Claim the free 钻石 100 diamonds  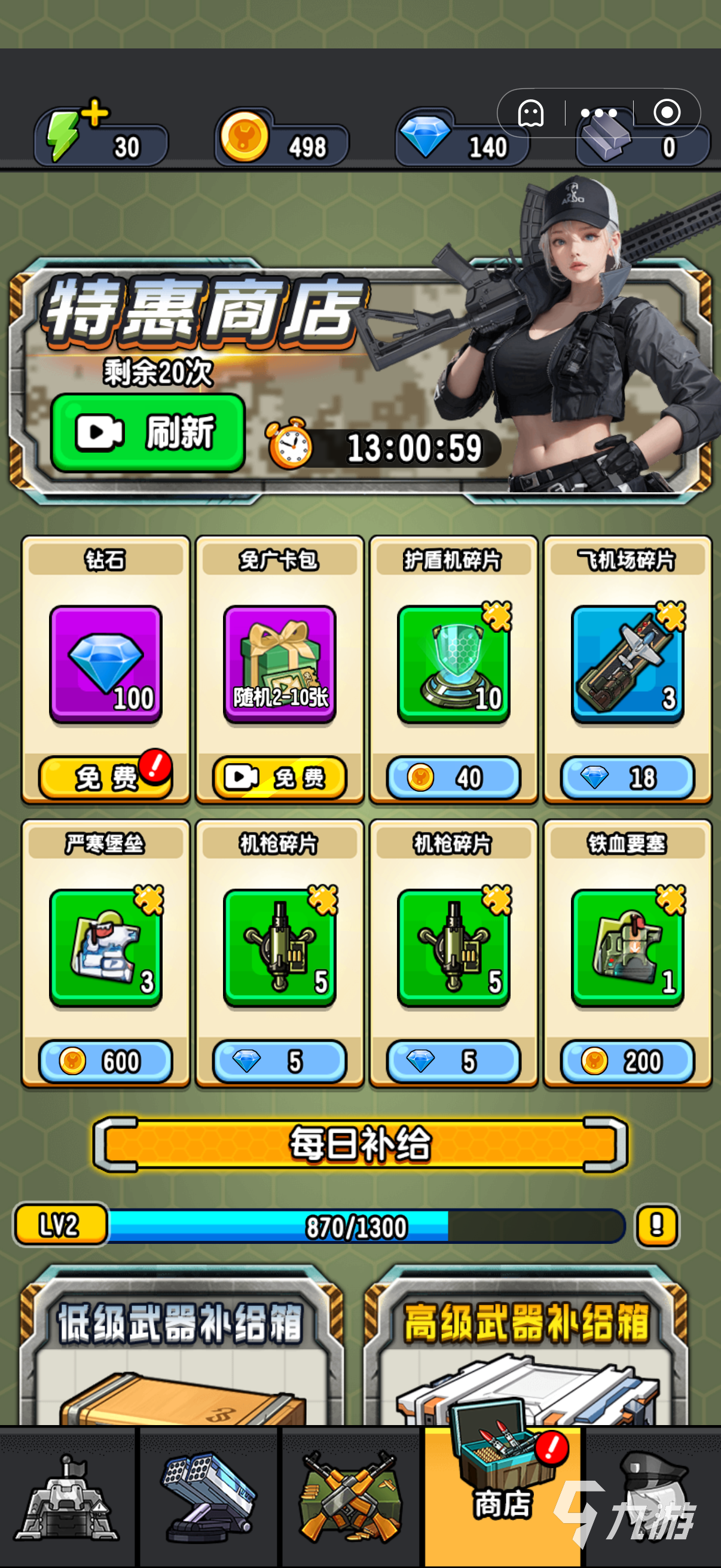tap(105, 777)
